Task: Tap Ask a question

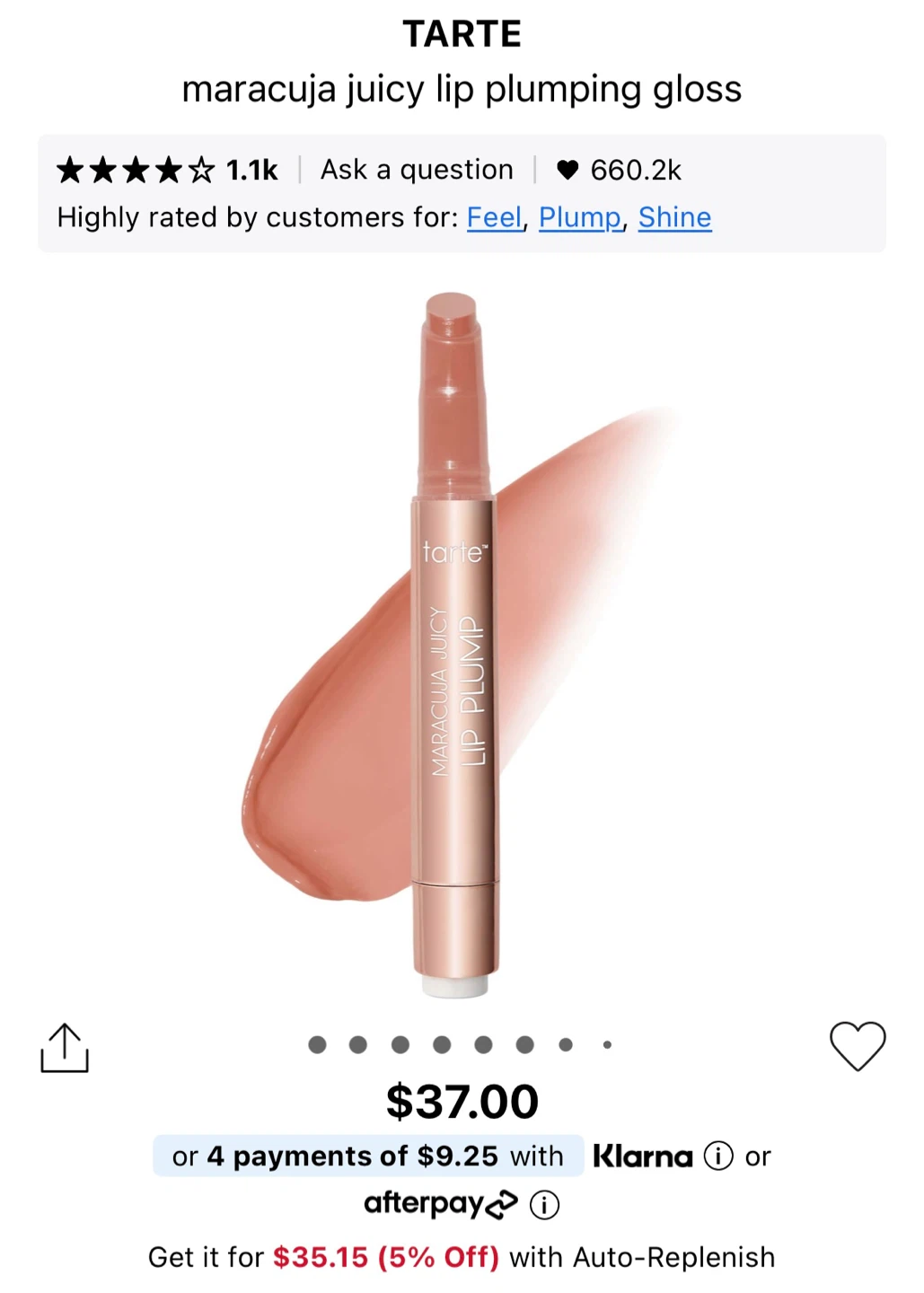Action: coord(417,170)
